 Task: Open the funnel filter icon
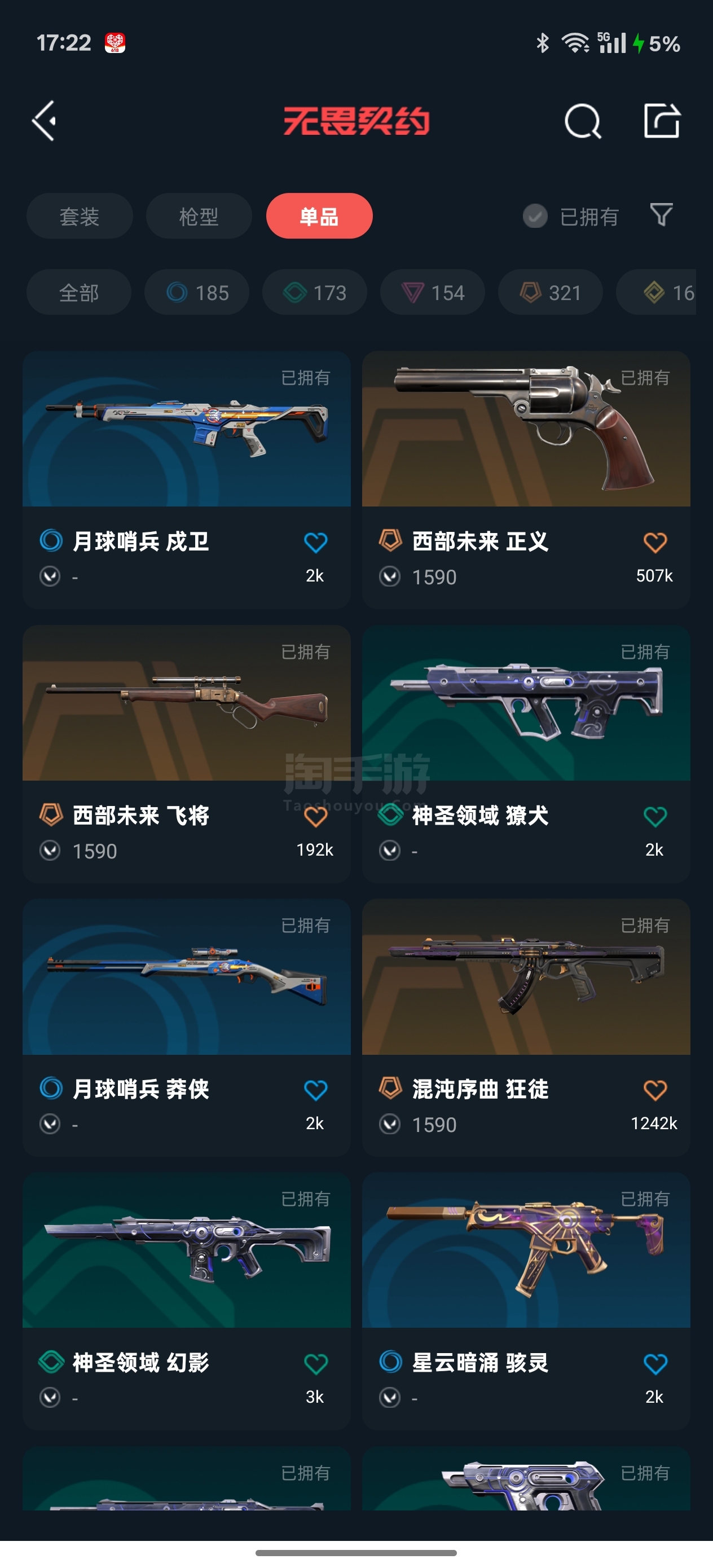click(661, 215)
